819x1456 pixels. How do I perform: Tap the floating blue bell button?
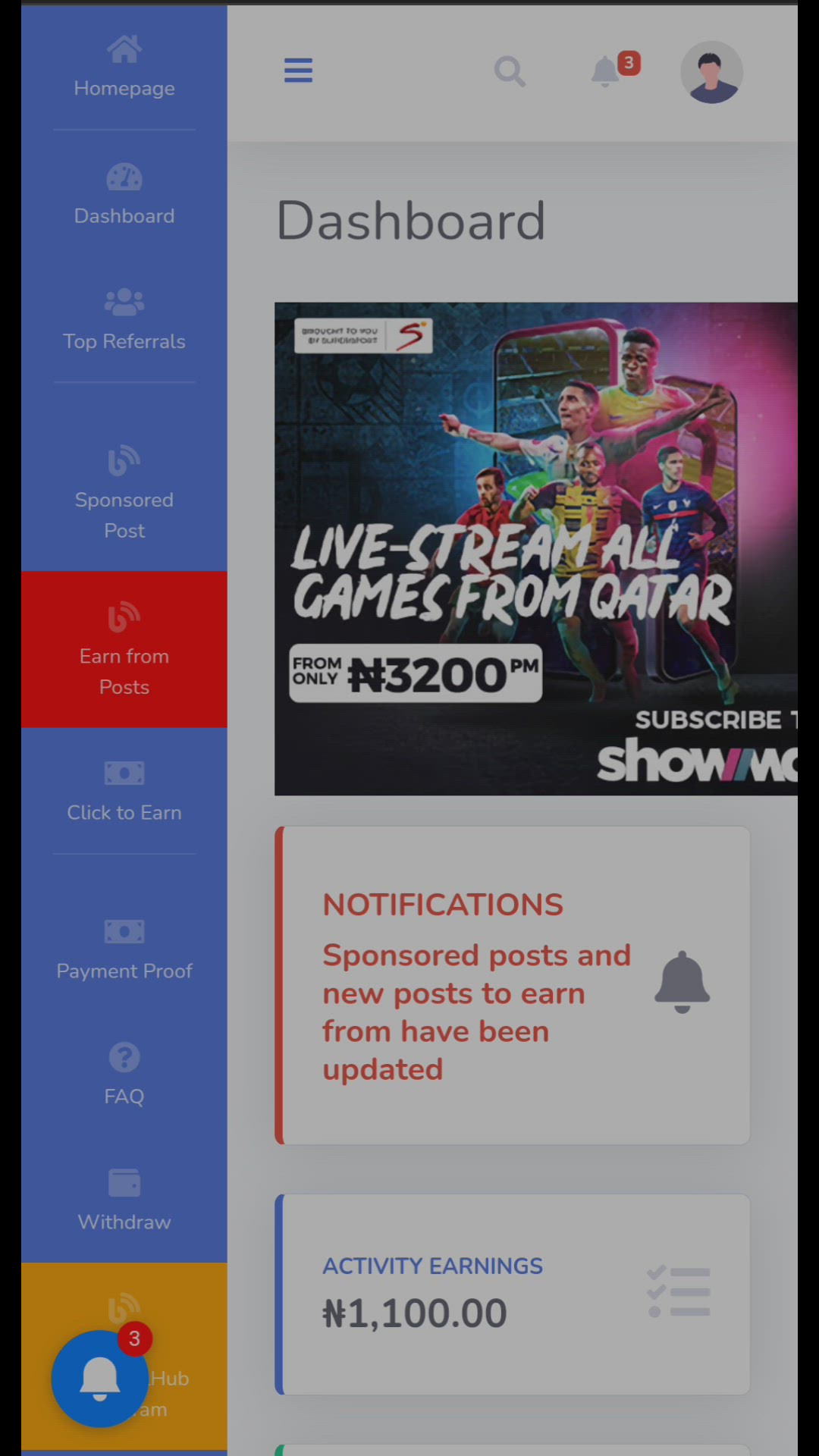tap(99, 1378)
